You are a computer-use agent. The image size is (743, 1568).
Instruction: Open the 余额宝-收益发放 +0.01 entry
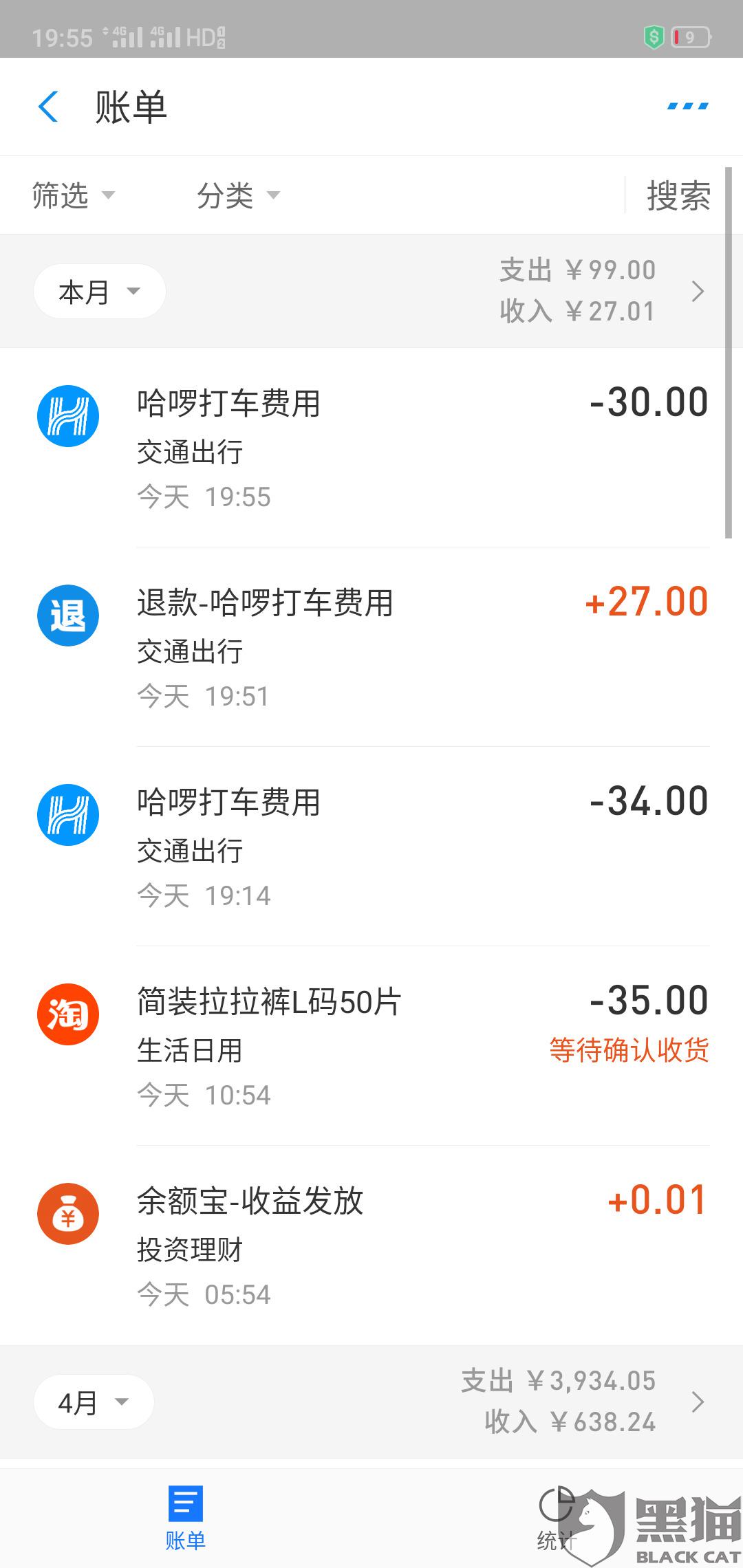(371, 1245)
